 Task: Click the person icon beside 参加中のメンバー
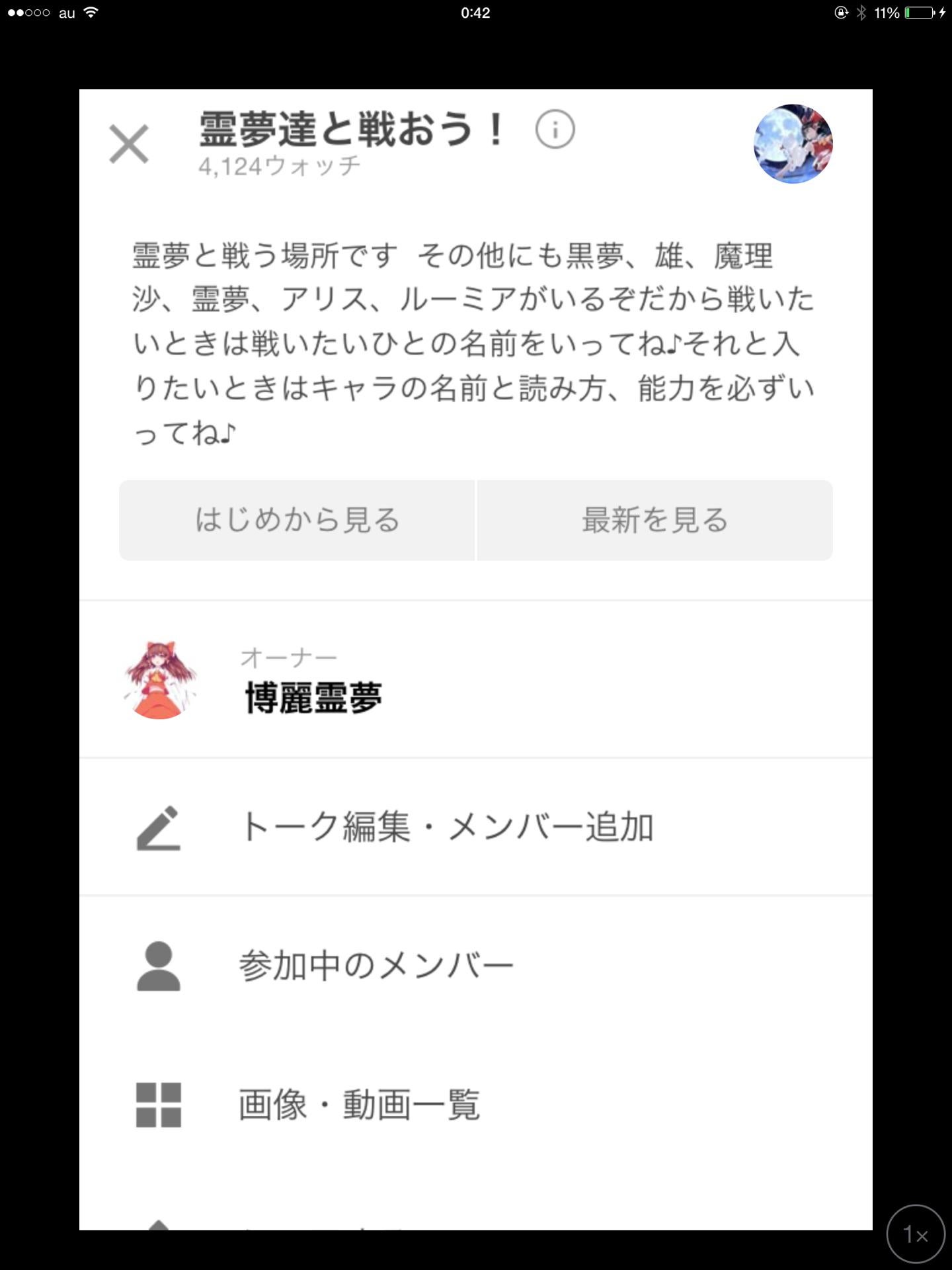coord(158,966)
